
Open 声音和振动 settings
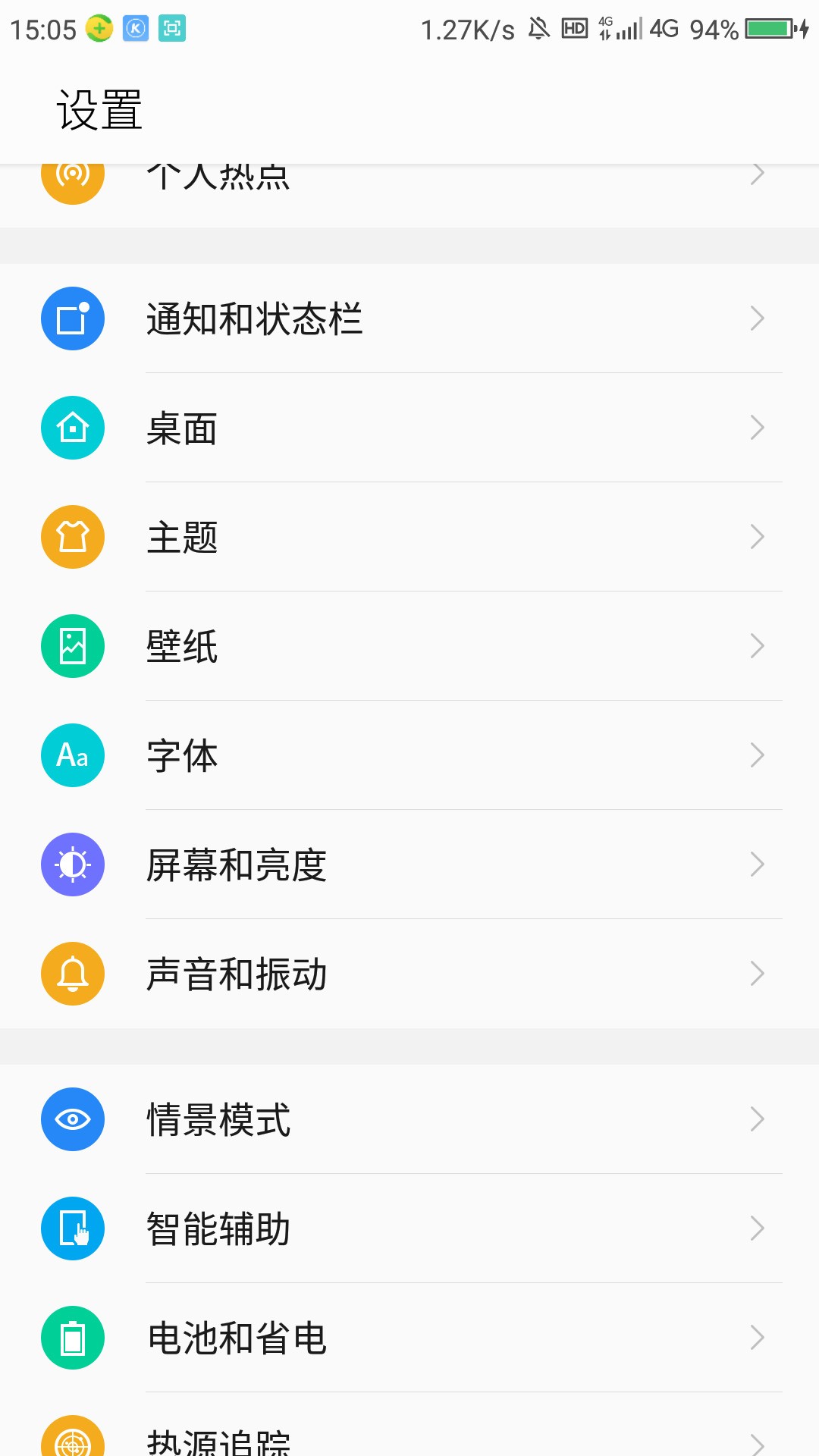coord(409,974)
